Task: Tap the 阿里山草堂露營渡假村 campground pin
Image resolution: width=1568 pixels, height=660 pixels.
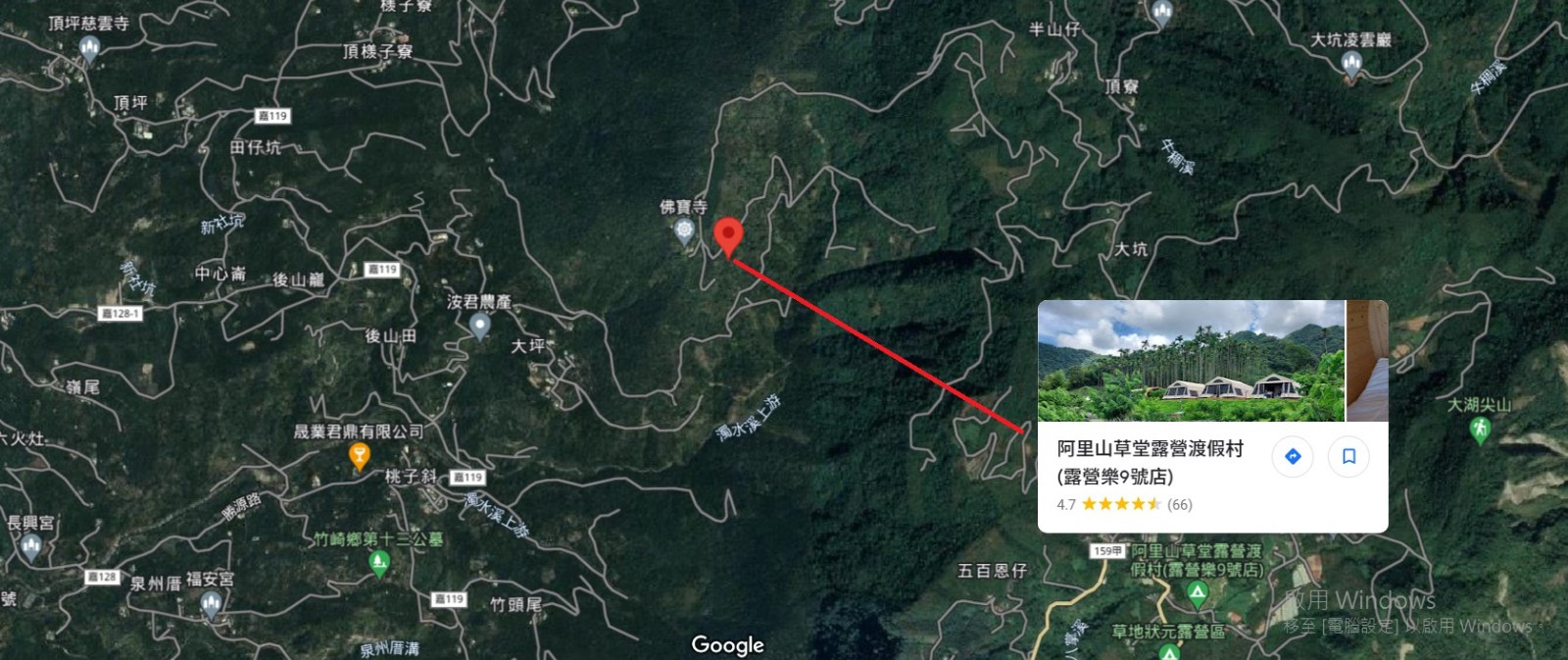Action: pyautogui.click(x=1197, y=592)
